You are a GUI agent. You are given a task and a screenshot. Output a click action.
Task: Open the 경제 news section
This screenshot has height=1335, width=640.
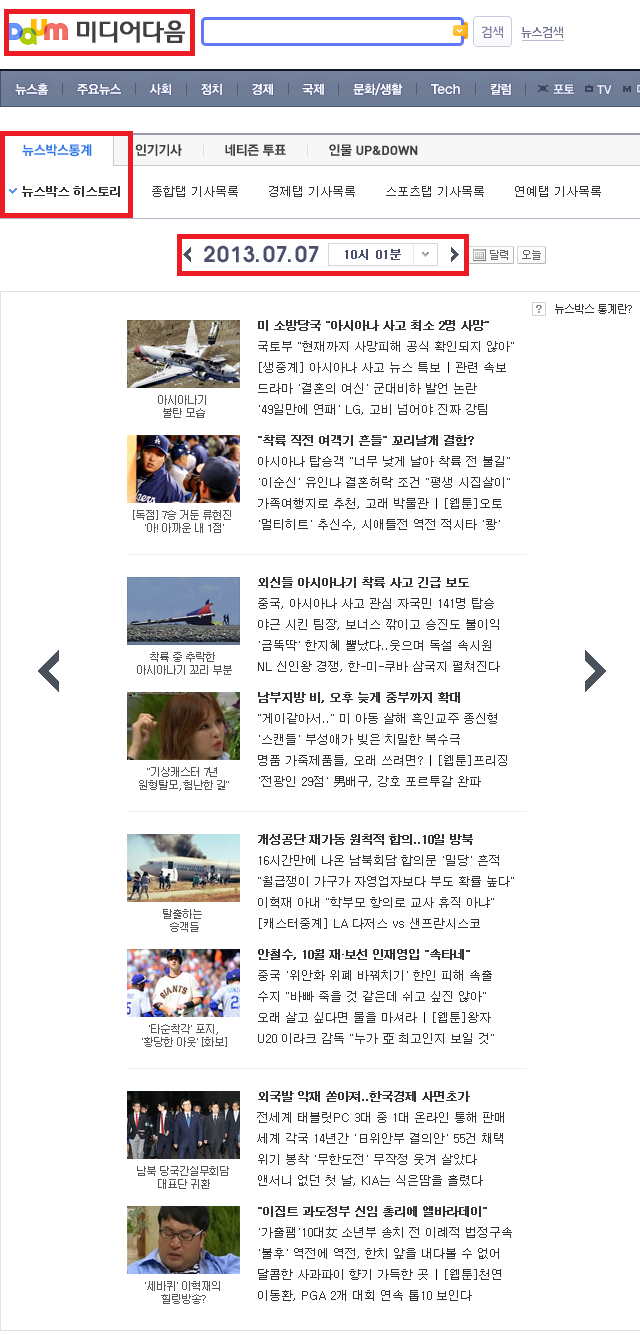click(x=263, y=89)
